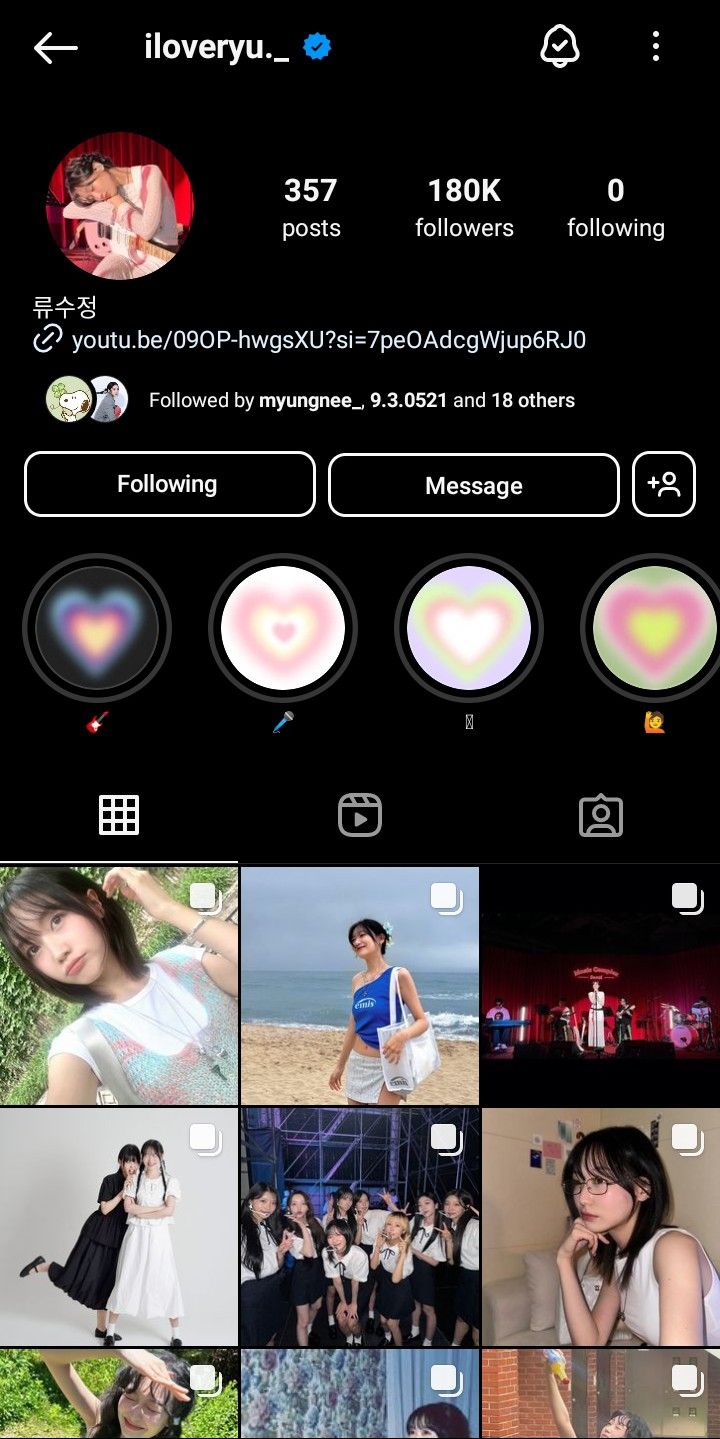This screenshot has height=1439, width=720.
Task: Switch to the tagged photos tab
Action: (x=600, y=816)
